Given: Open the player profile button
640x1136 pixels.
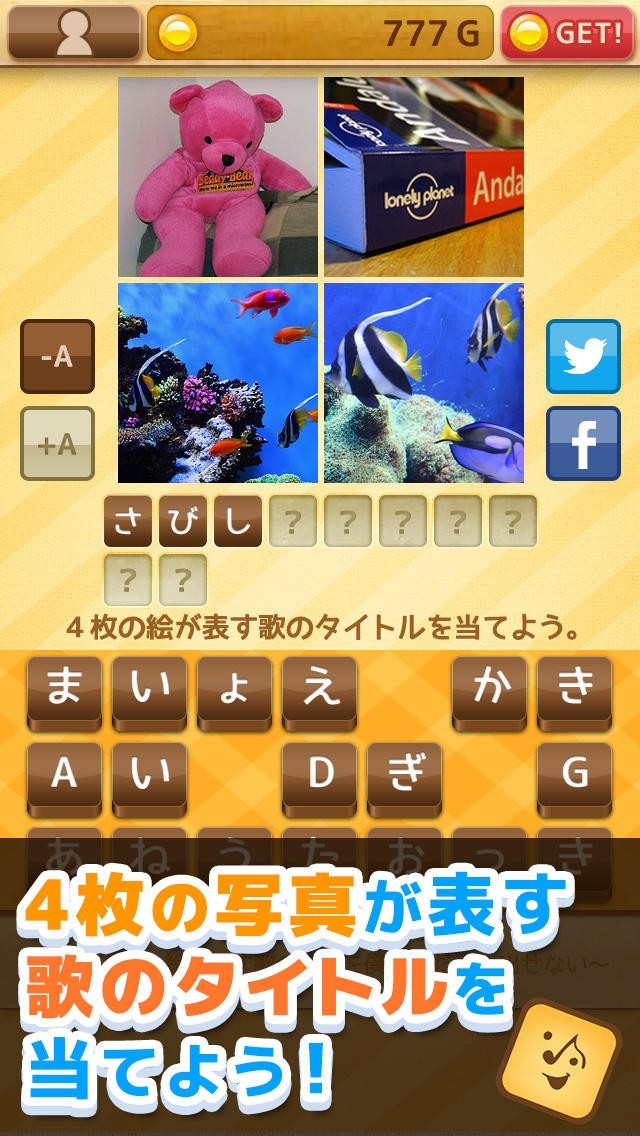Looking at the screenshot, I should pyautogui.click(x=74, y=33).
